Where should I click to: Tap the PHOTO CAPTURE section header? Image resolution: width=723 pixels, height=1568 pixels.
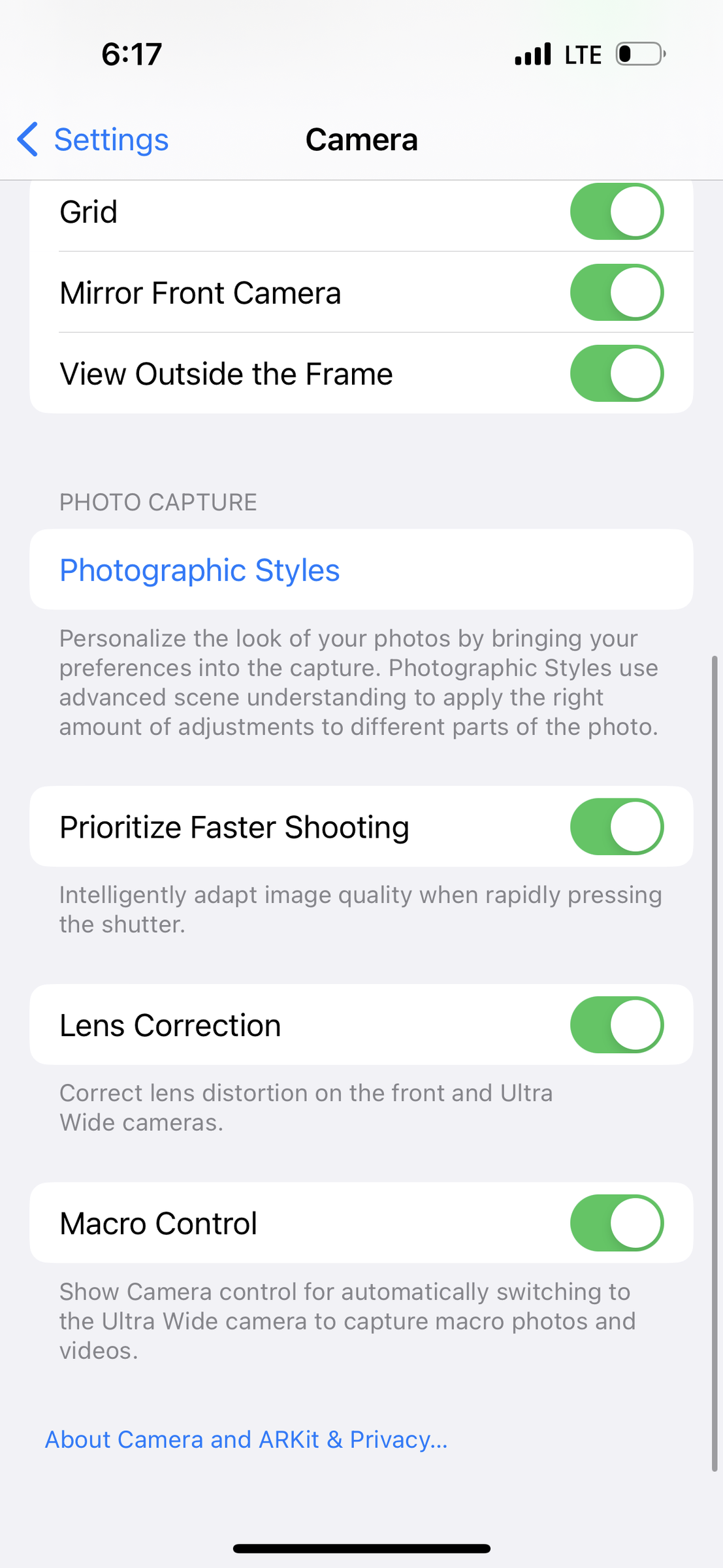[x=158, y=502]
